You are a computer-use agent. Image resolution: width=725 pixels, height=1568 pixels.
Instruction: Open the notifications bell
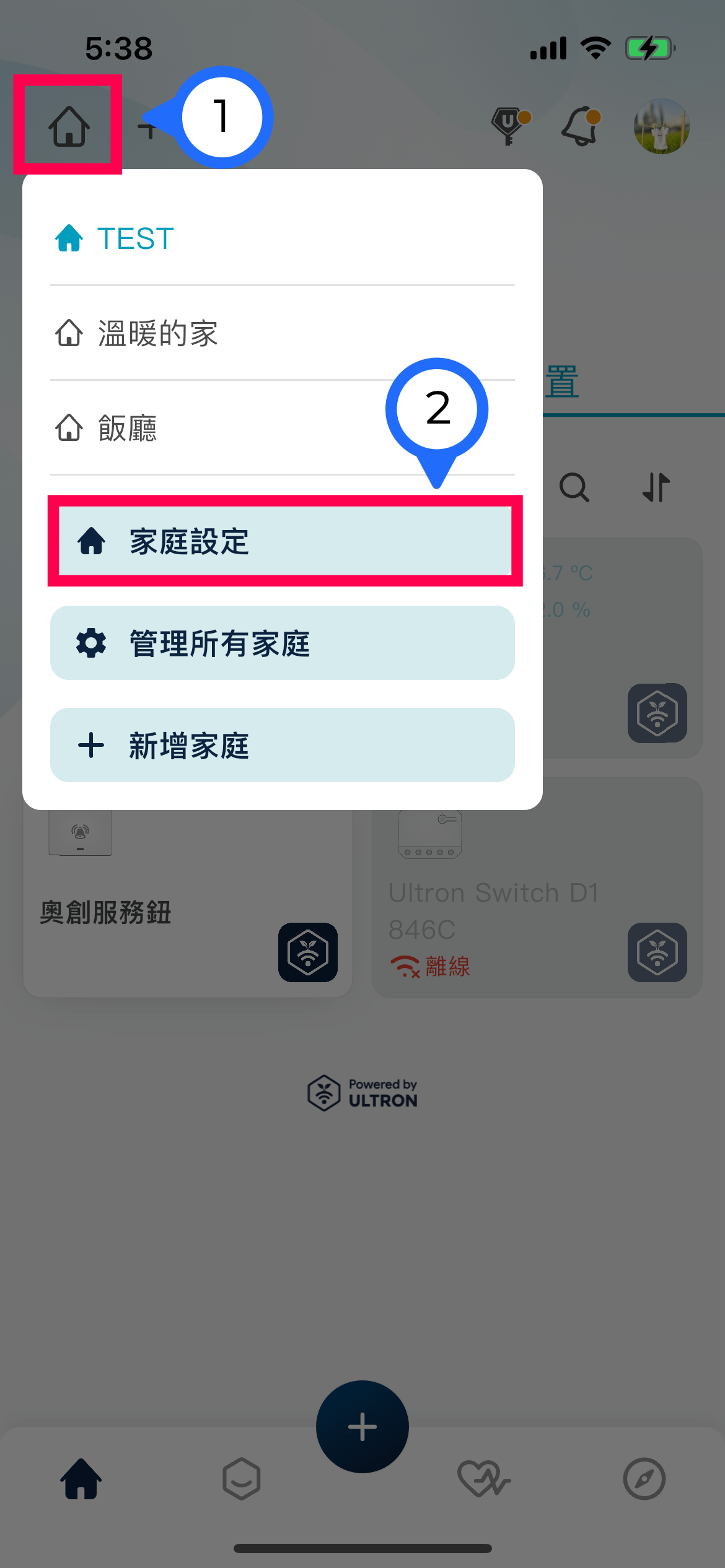click(x=581, y=126)
